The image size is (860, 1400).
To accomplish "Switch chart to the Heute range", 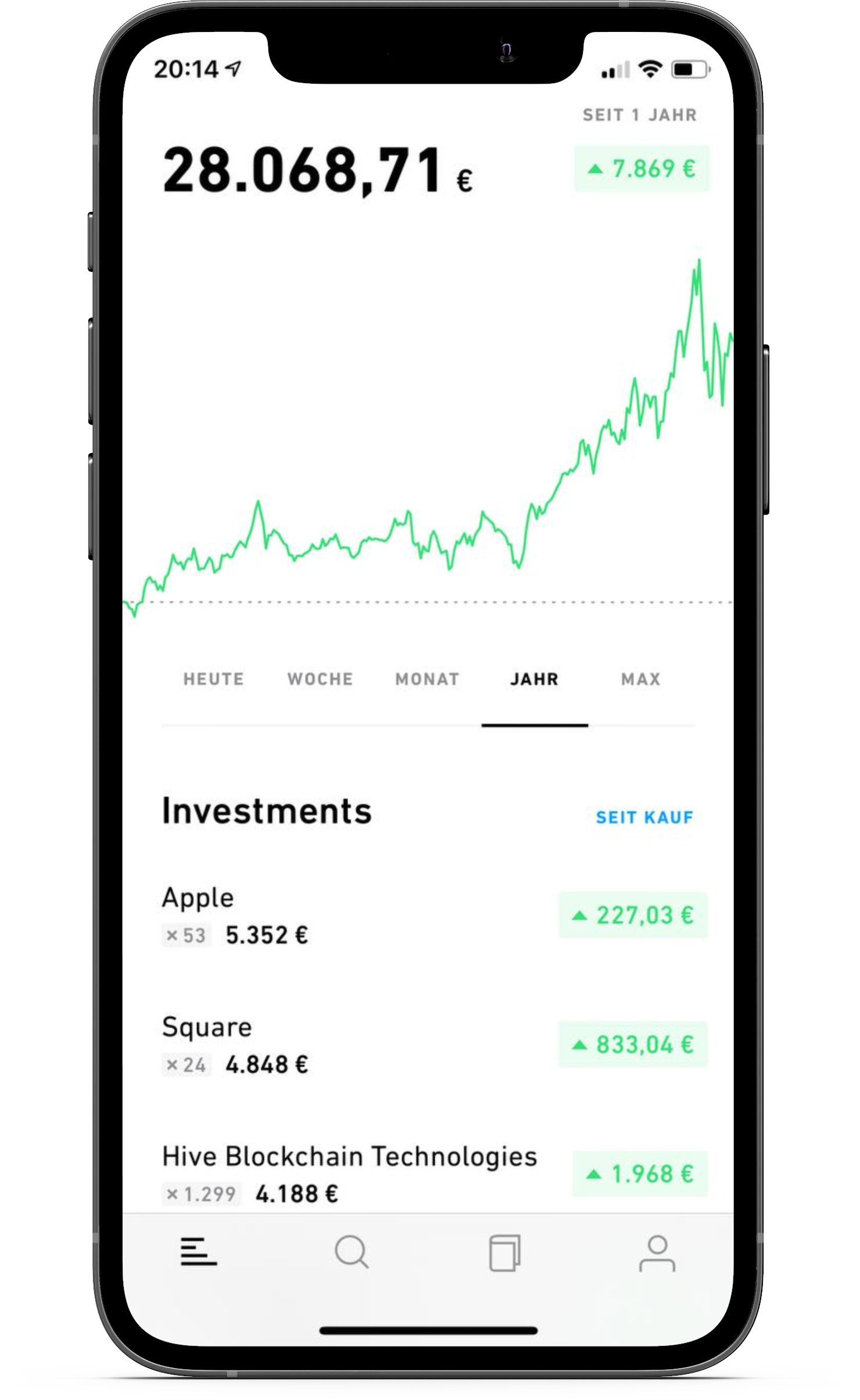I will [x=213, y=679].
